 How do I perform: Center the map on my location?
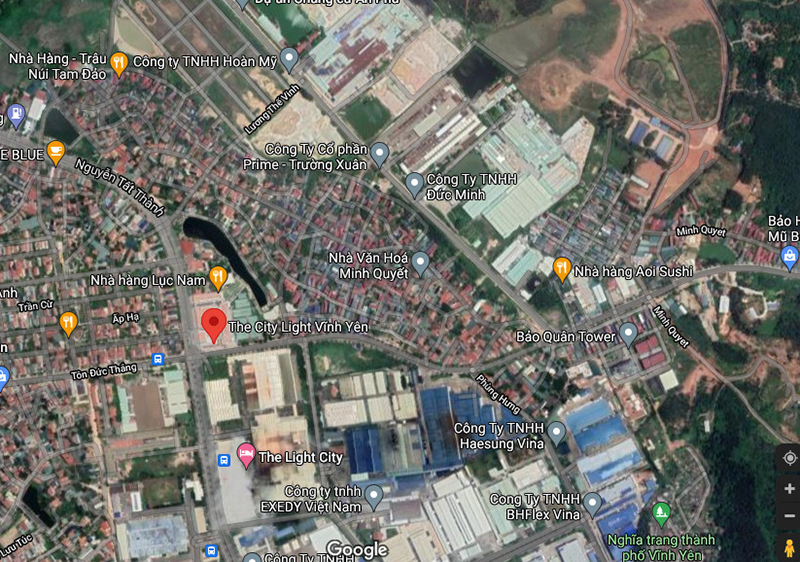click(789, 458)
